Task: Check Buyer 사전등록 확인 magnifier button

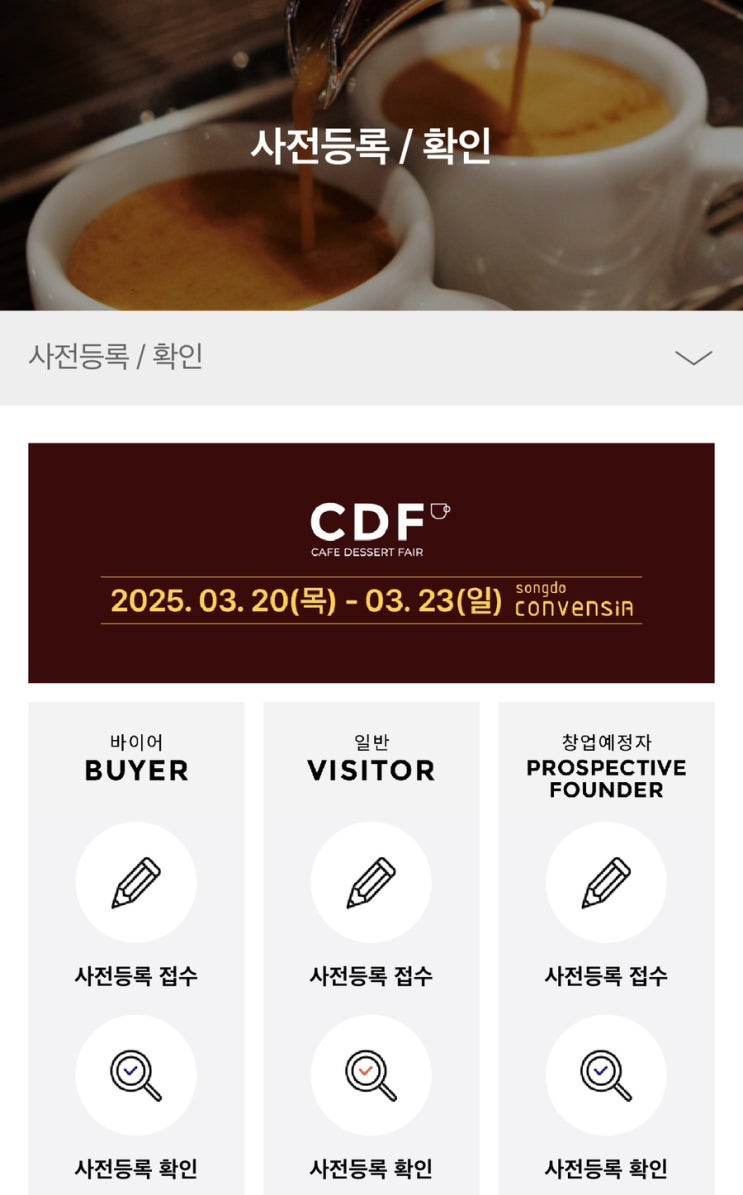Action: pos(136,1075)
